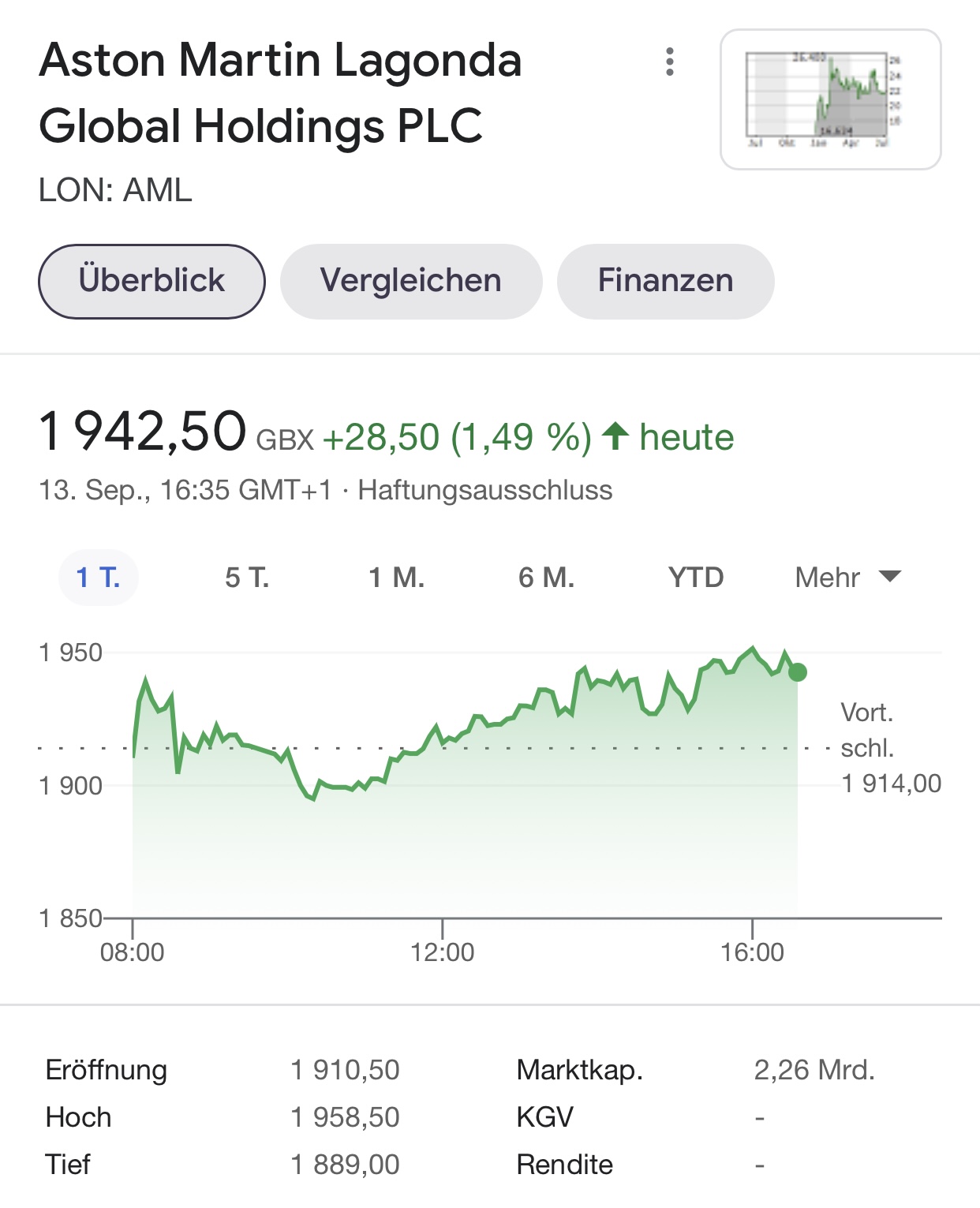980x1208 pixels.
Task: Switch chart to 1 M. range
Action: tap(397, 578)
